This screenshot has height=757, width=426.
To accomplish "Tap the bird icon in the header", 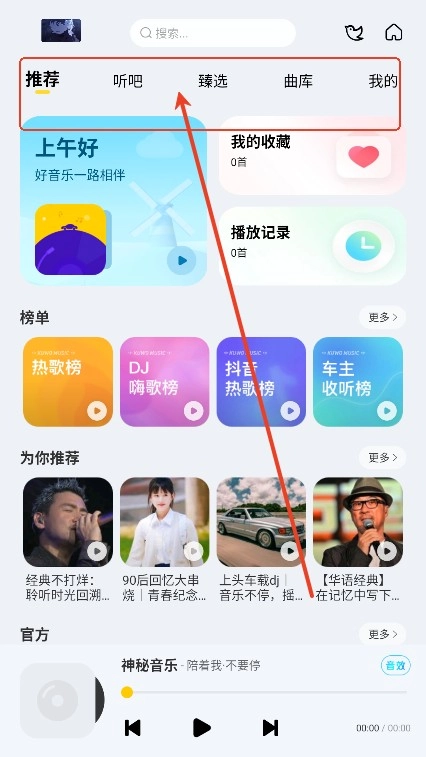I will [354, 32].
